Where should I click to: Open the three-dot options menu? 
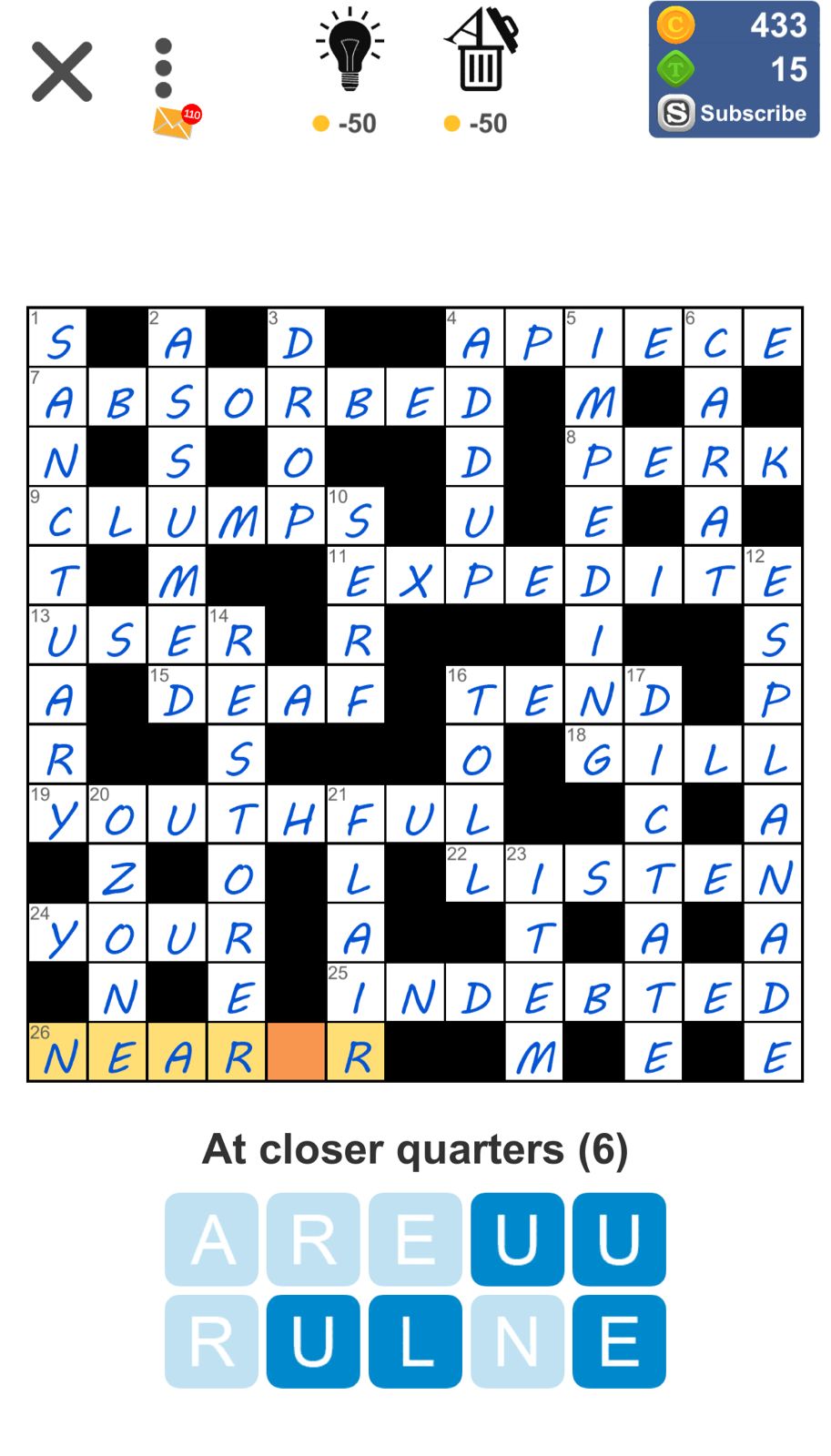(x=163, y=66)
